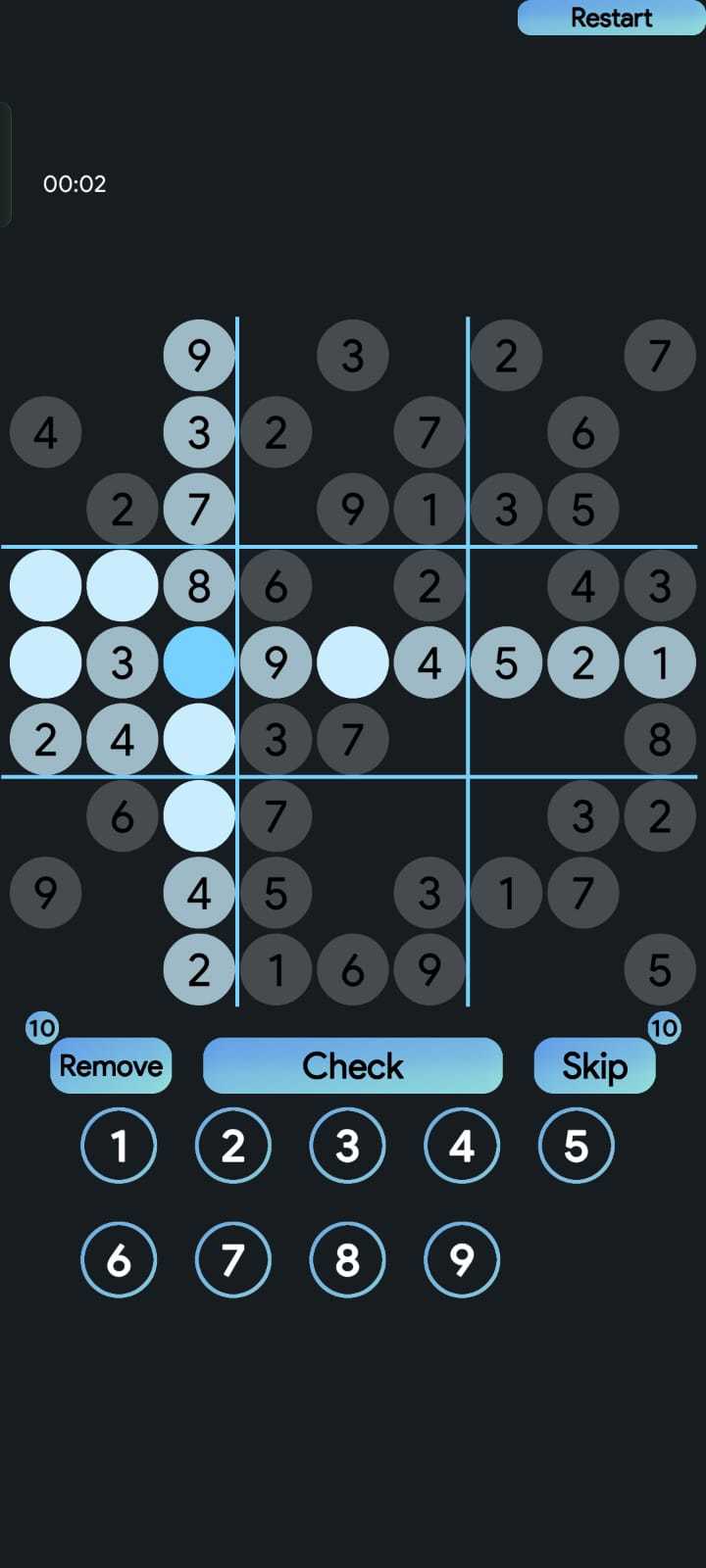Choose number 7 on the keypad
The width and height of the screenshot is (706, 1568).
tap(233, 1259)
